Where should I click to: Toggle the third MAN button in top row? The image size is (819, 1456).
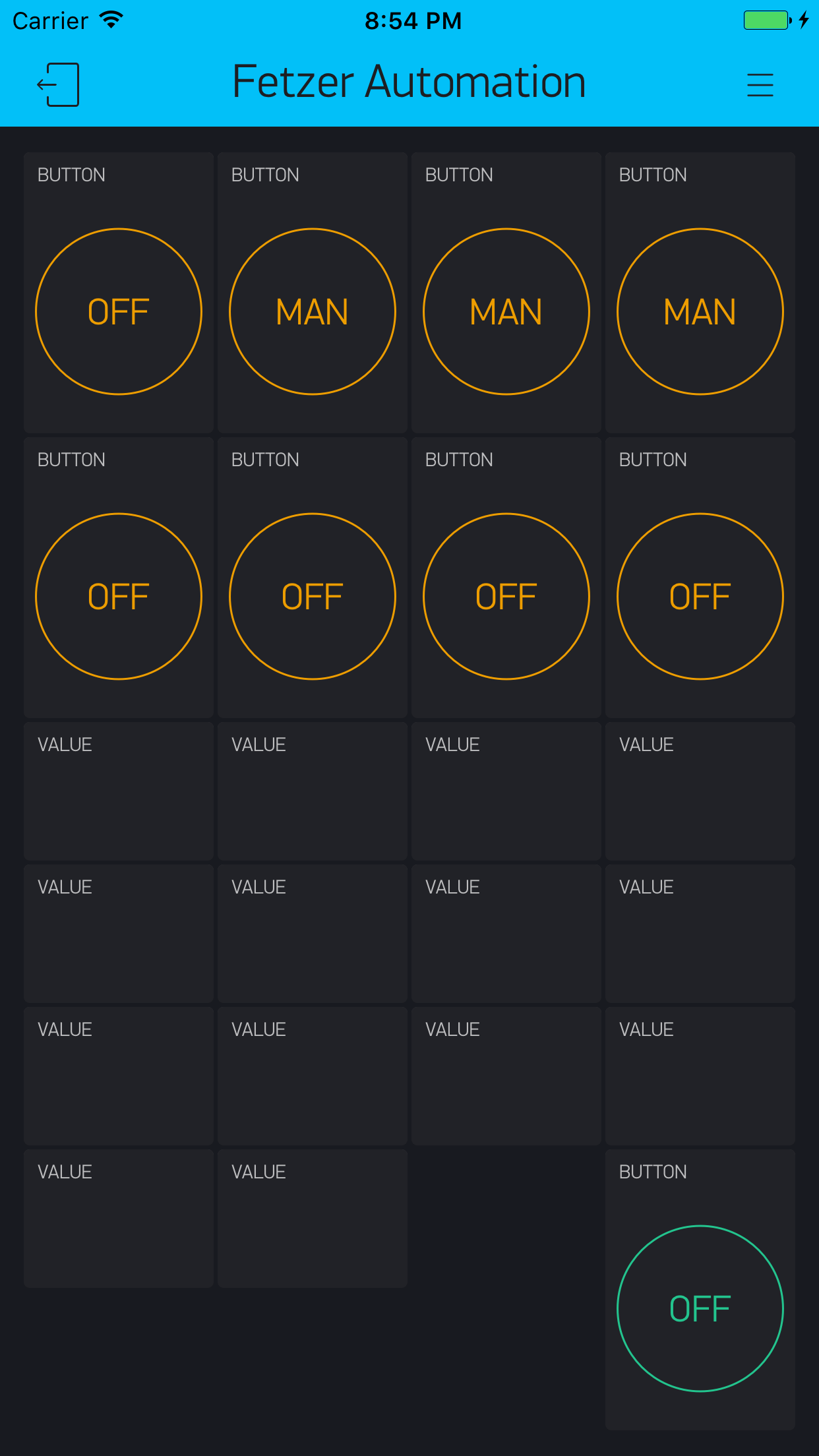pos(505,311)
